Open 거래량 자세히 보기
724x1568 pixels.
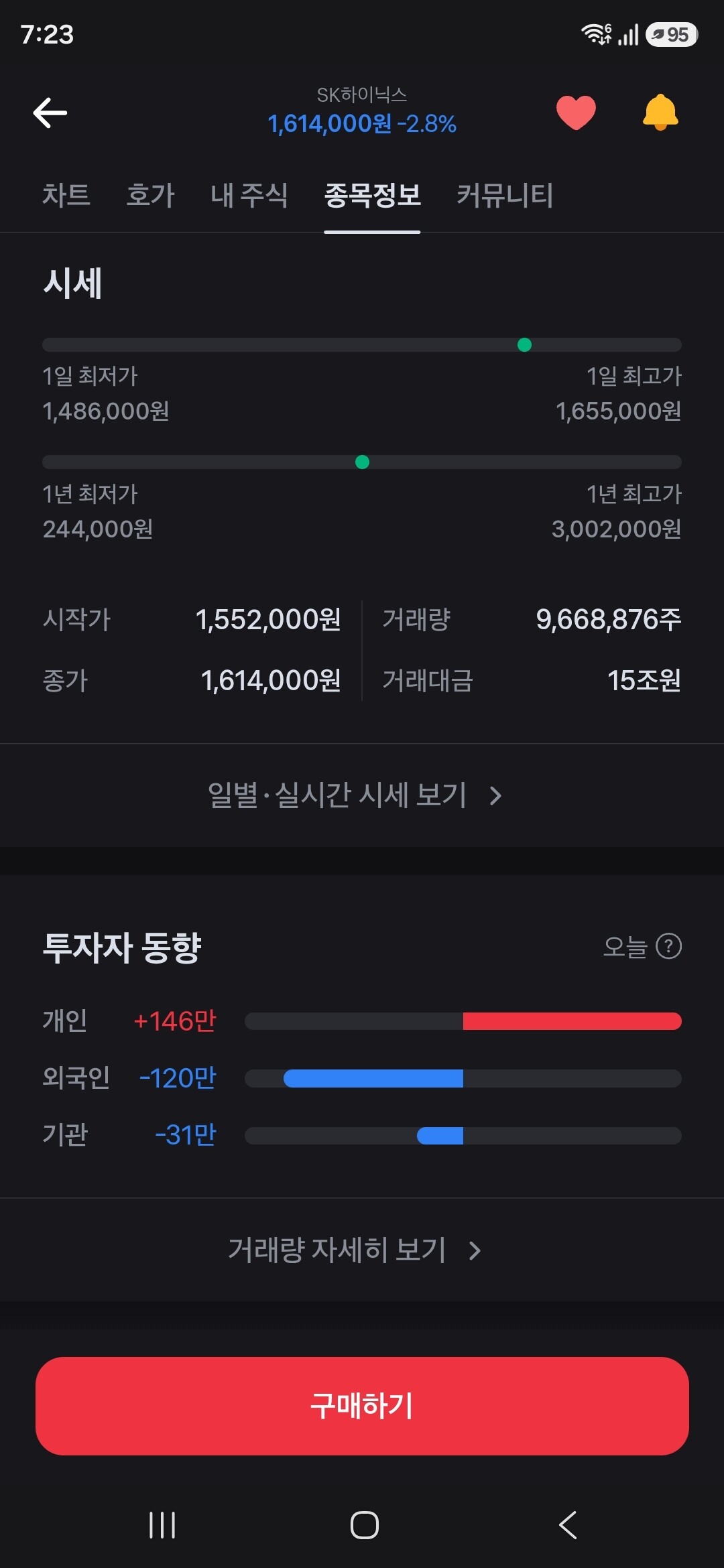(355, 1250)
